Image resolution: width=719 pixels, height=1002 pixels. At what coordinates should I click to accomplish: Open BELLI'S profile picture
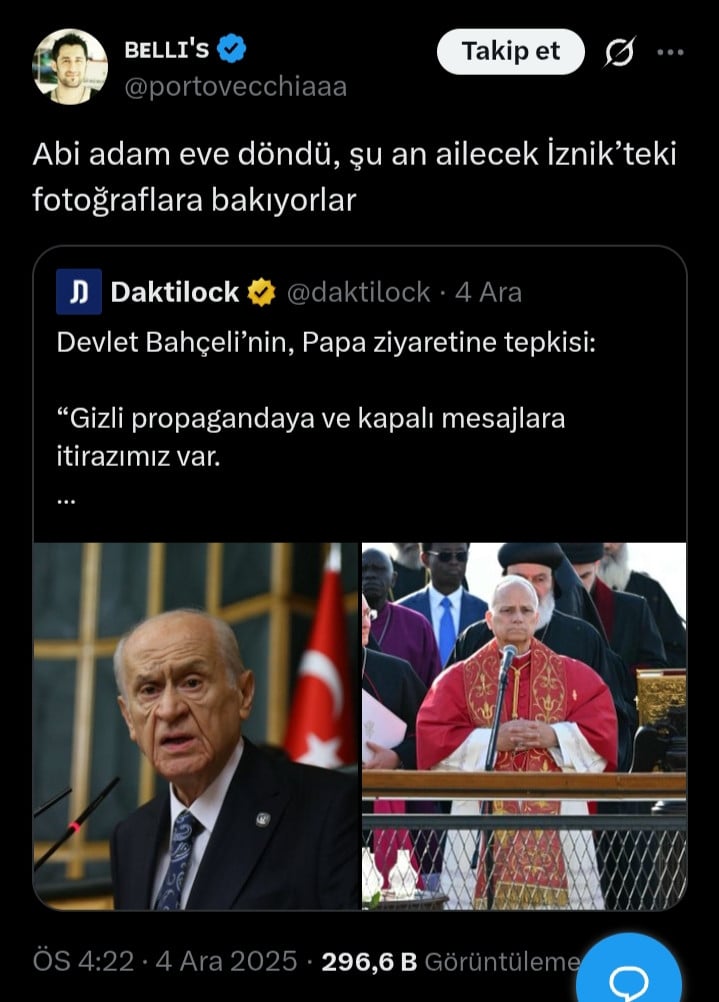coord(70,66)
